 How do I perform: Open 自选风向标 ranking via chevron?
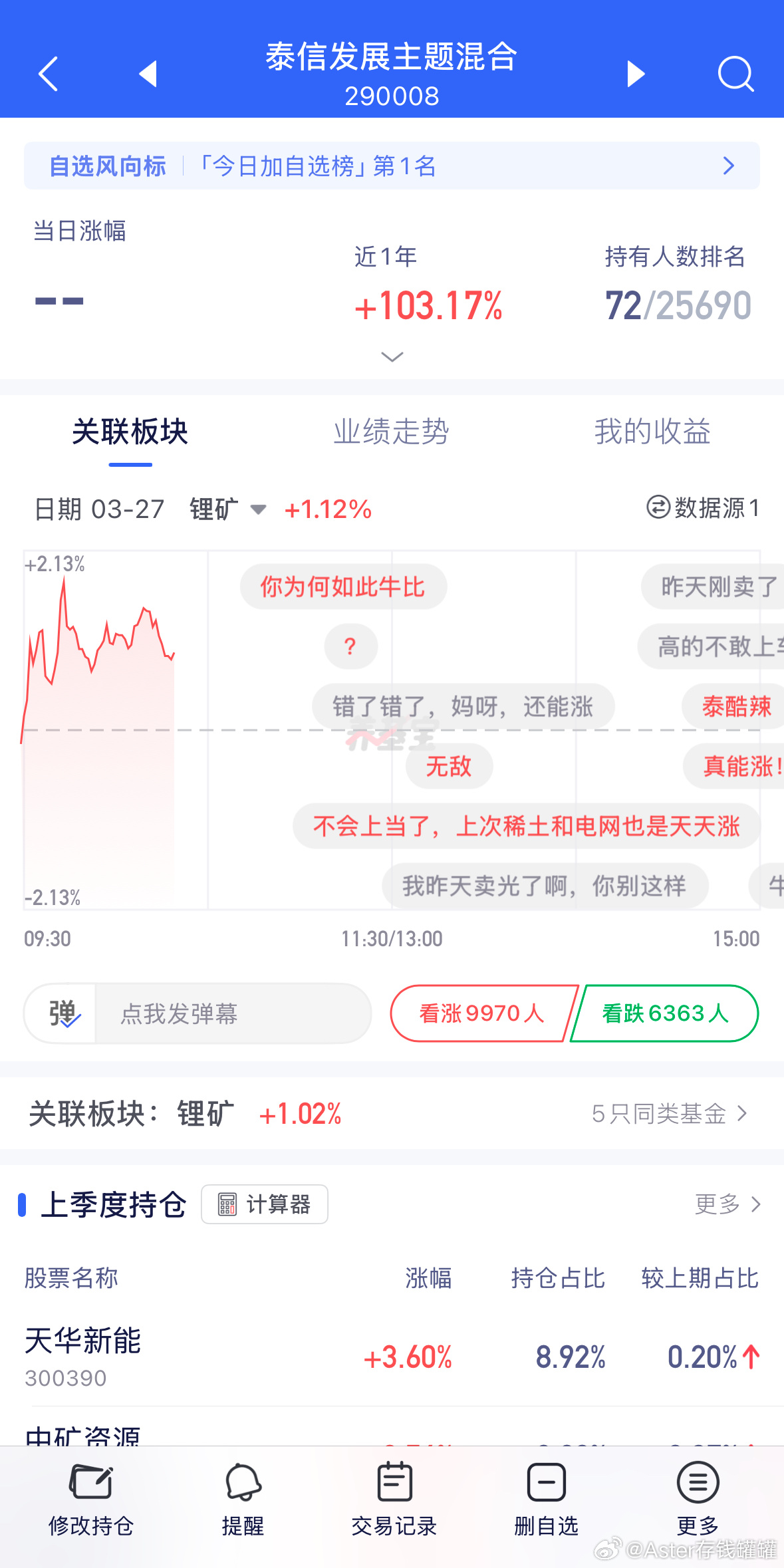[729, 166]
